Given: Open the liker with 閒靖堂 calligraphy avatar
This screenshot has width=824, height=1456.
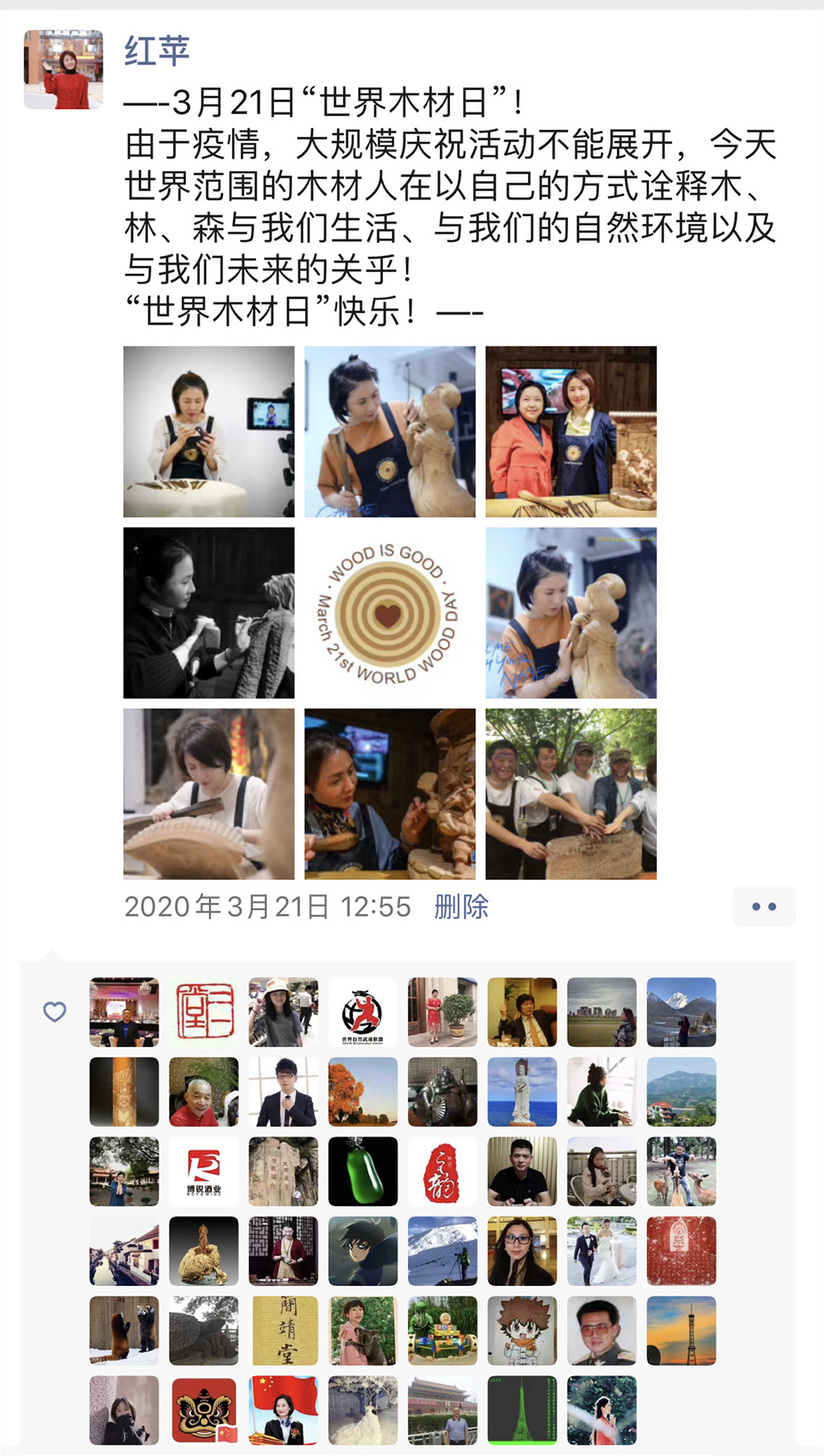Looking at the screenshot, I should (283, 1330).
